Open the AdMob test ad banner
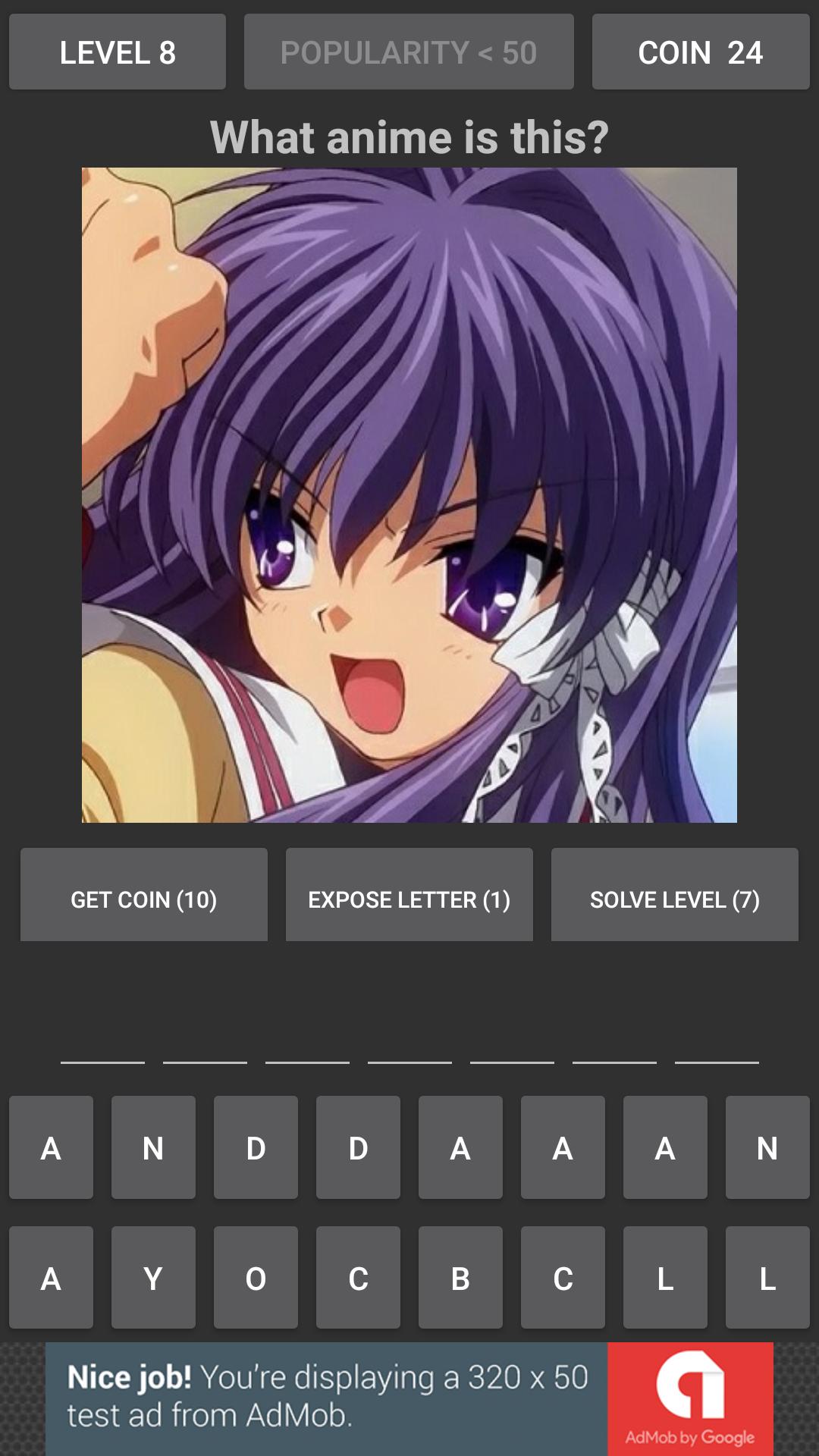The width and height of the screenshot is (819, 1456). click(x=409, y=1398)
